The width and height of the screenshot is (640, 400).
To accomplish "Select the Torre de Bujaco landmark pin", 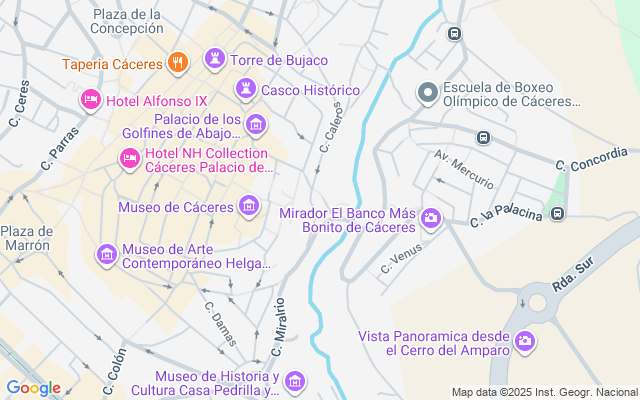I will coord(214,59).
